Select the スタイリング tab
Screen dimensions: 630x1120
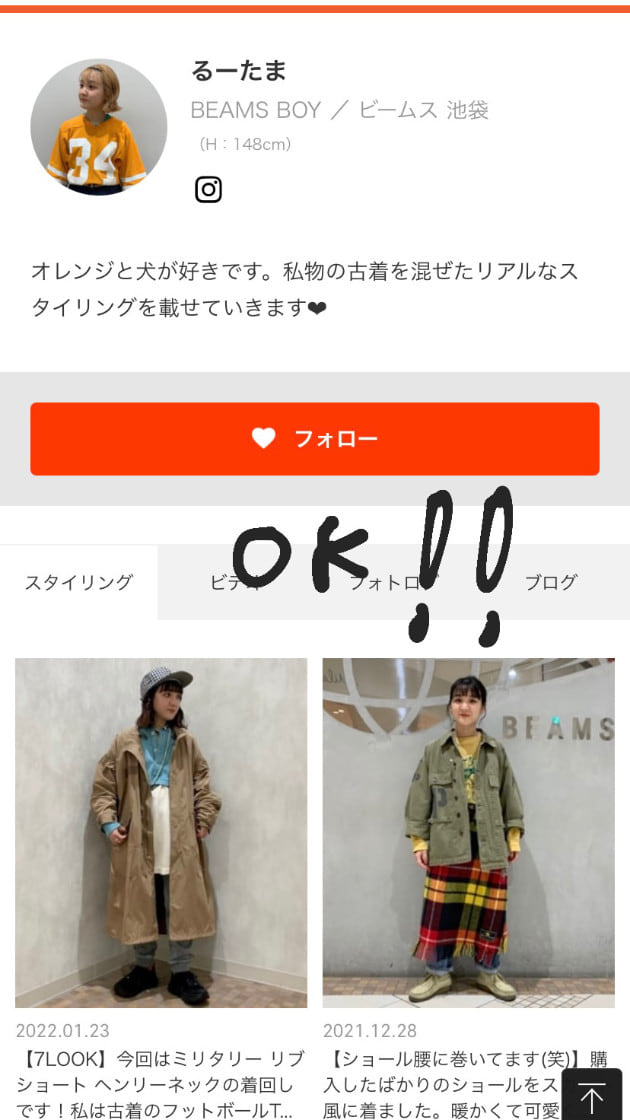[79, 582]
